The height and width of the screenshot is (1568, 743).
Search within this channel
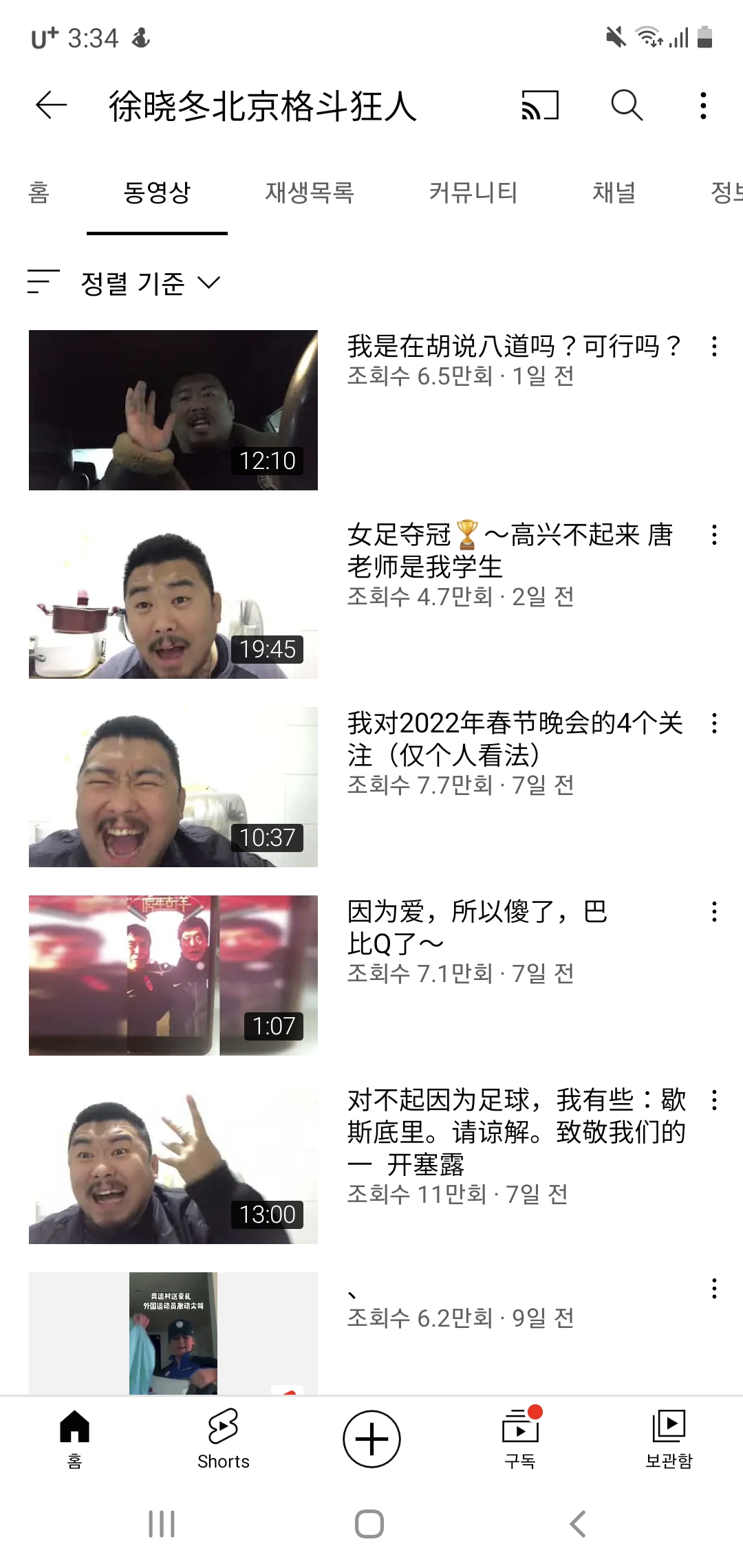(x=627, y=106)
